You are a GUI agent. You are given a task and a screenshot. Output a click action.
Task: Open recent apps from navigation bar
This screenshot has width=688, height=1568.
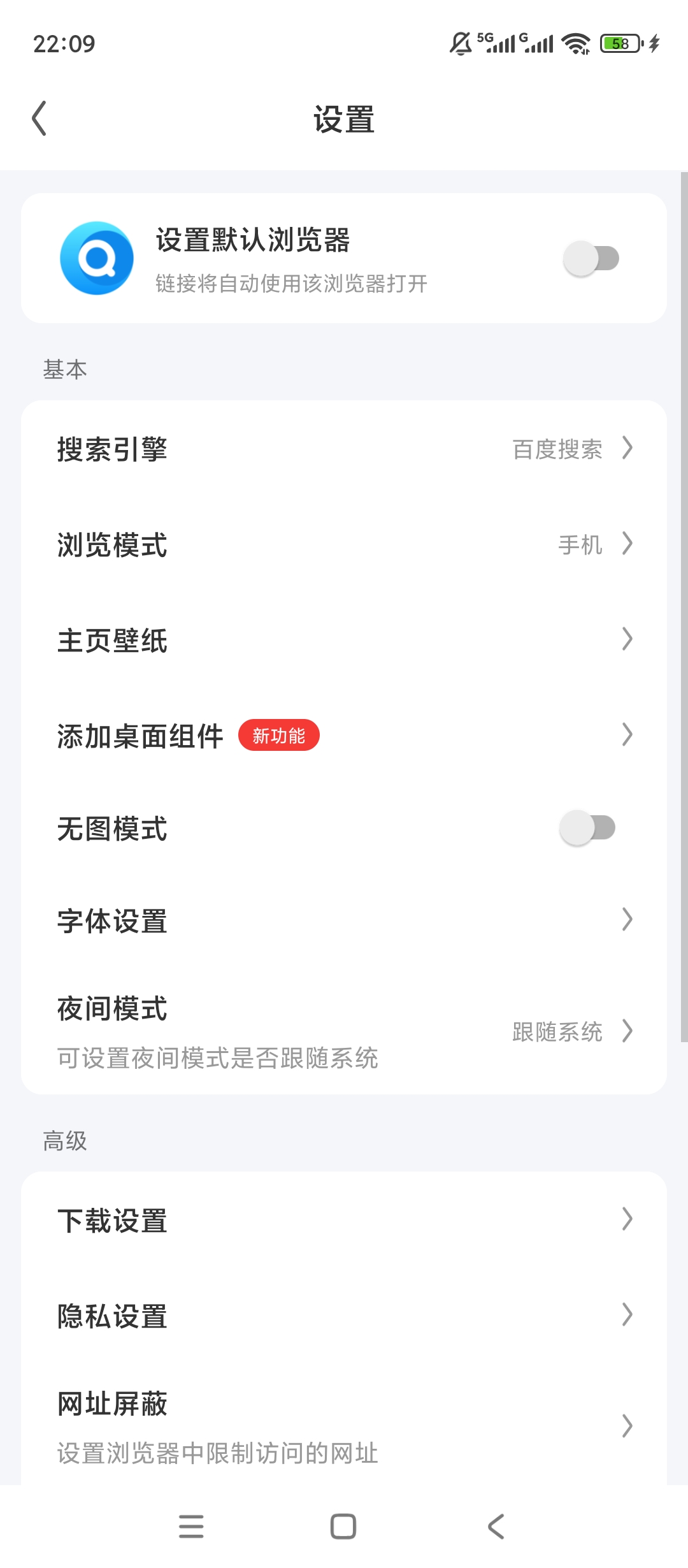coord(191,1527)
